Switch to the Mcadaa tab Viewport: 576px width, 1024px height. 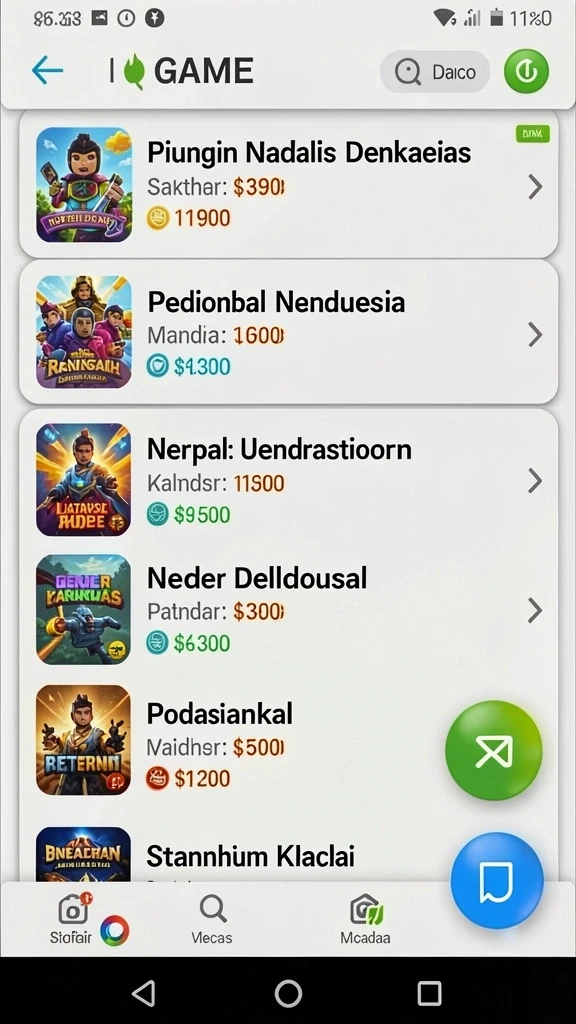pos(366,920)
